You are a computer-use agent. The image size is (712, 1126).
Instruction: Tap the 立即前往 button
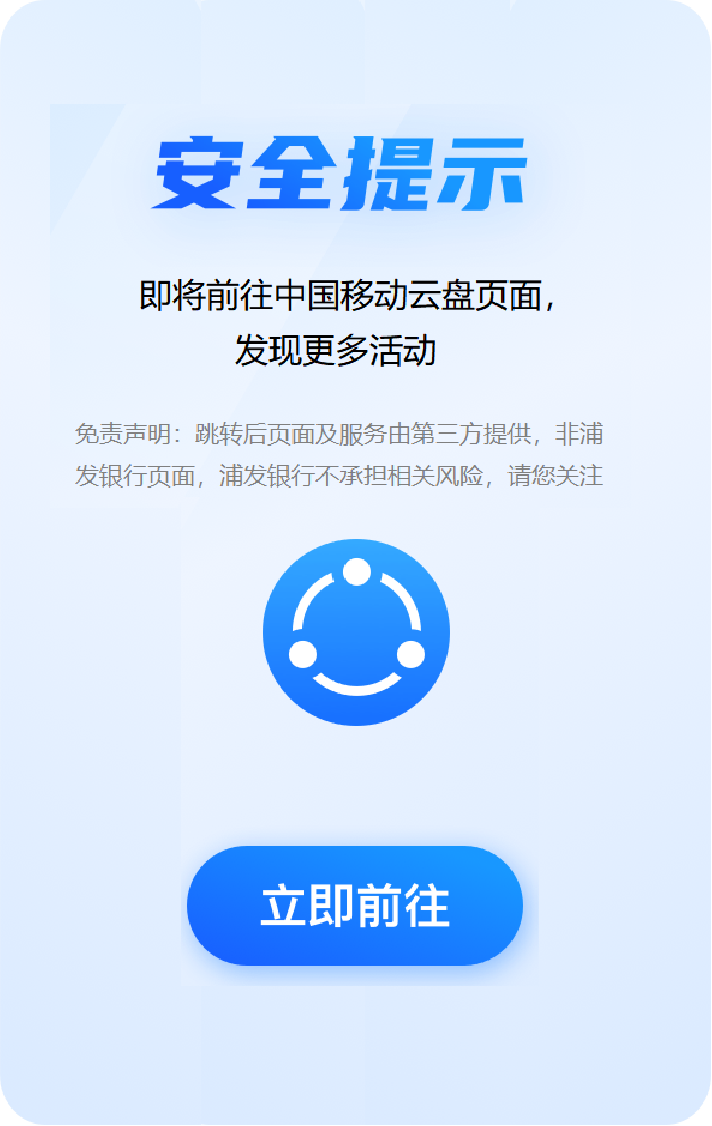click(355, 906)
